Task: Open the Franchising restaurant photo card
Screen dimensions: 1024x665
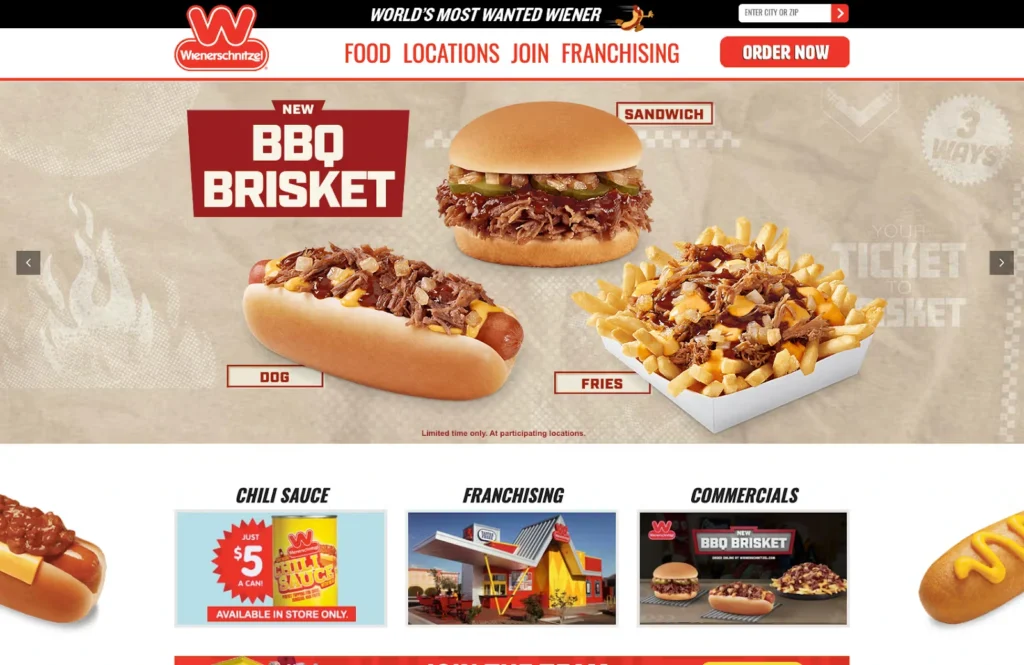Action: (512, 568)
